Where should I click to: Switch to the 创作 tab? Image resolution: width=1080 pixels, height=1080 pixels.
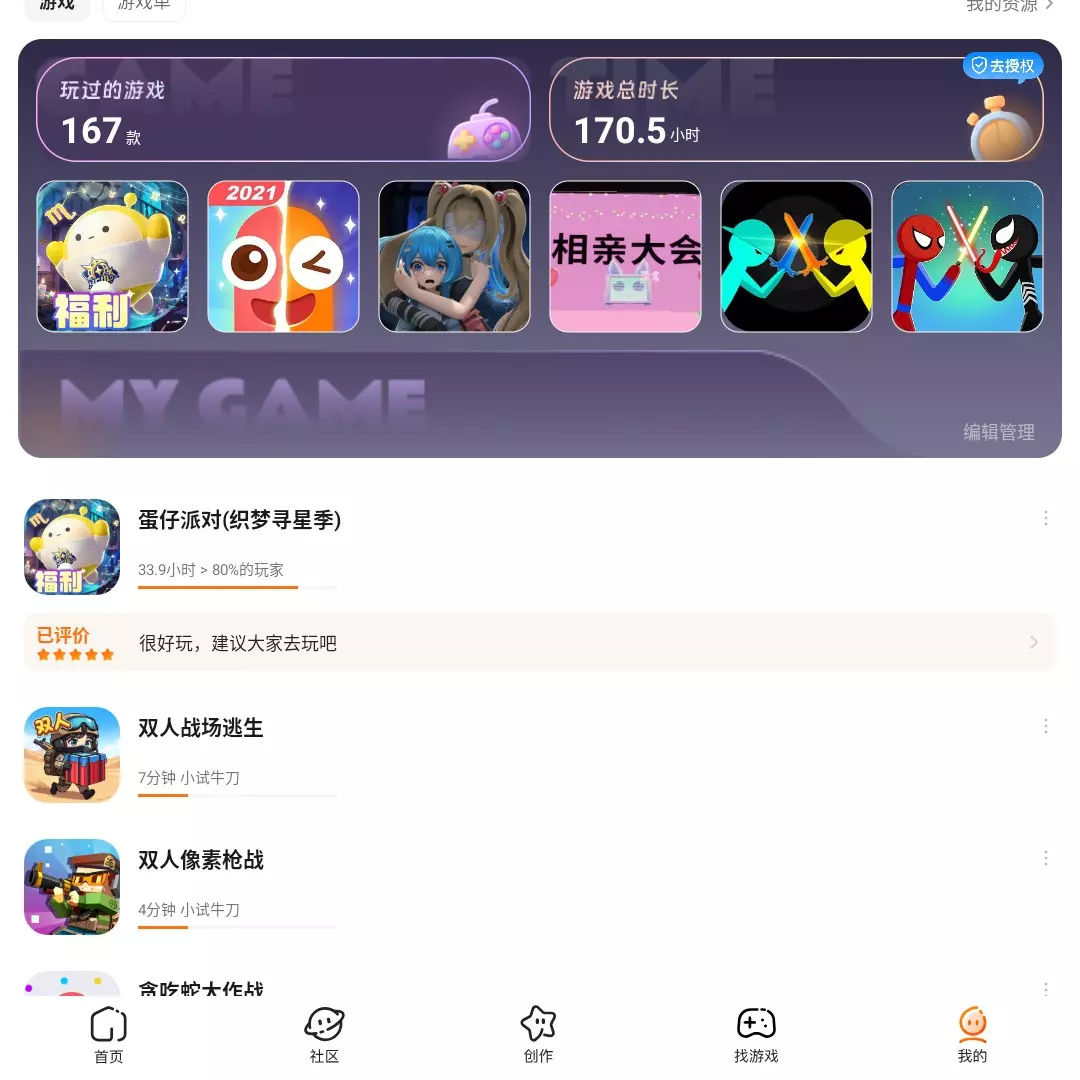pyautogui.click(x=538, y=1035)
